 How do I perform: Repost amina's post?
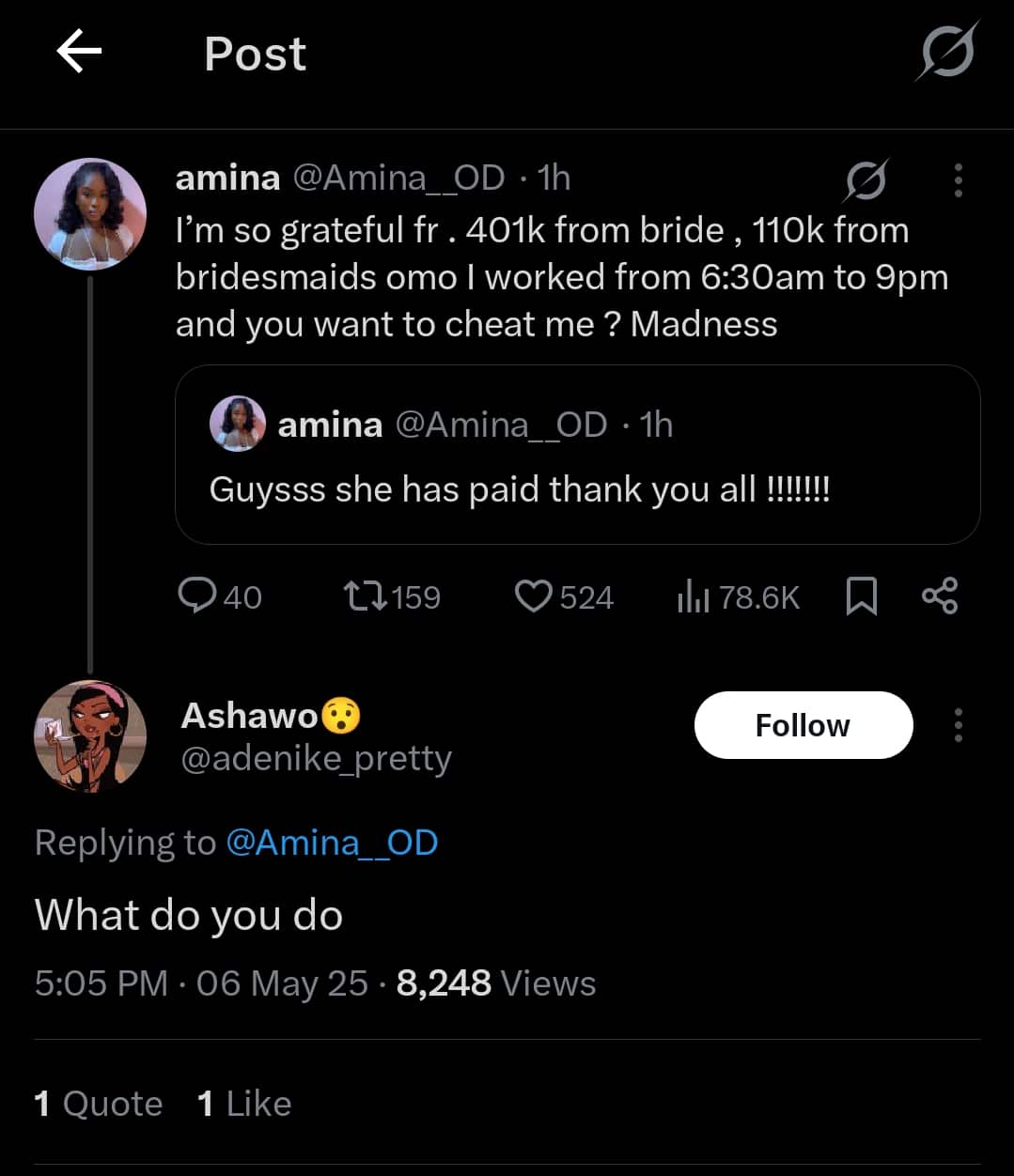coord(365,596)
